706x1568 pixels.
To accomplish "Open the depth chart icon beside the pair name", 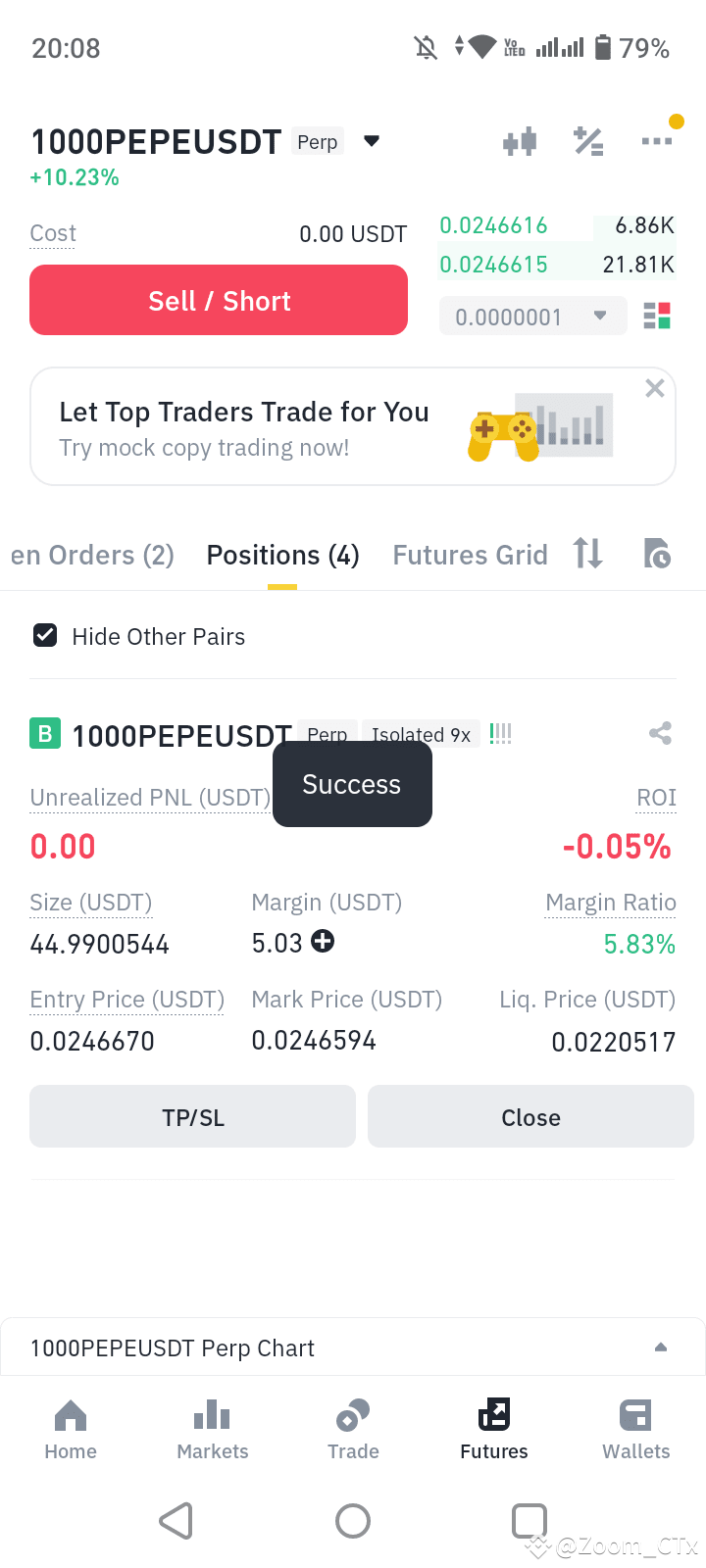I will (520, 140).
